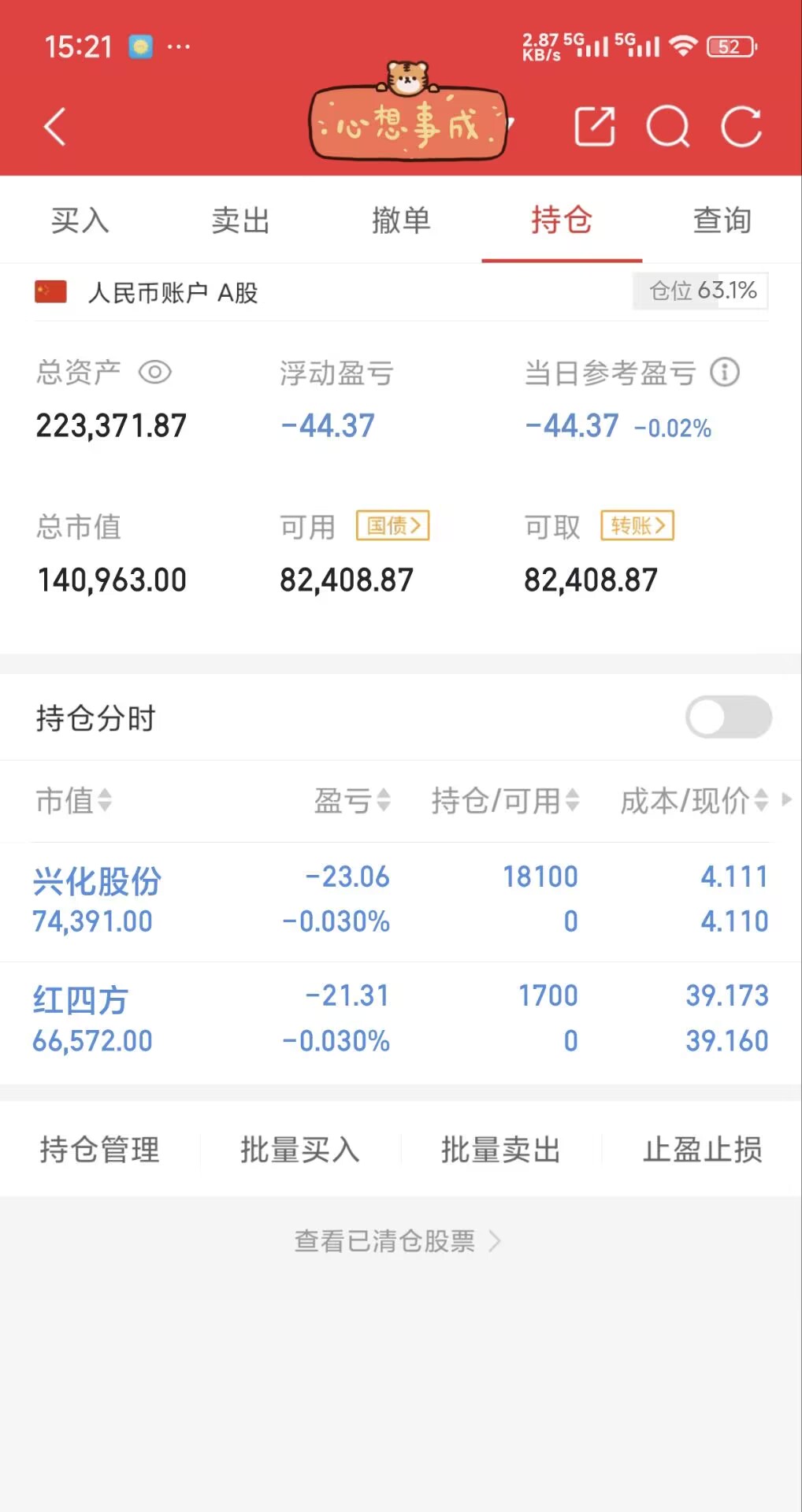
Task: Refresh the holdings data
Action: click(741, 127)
